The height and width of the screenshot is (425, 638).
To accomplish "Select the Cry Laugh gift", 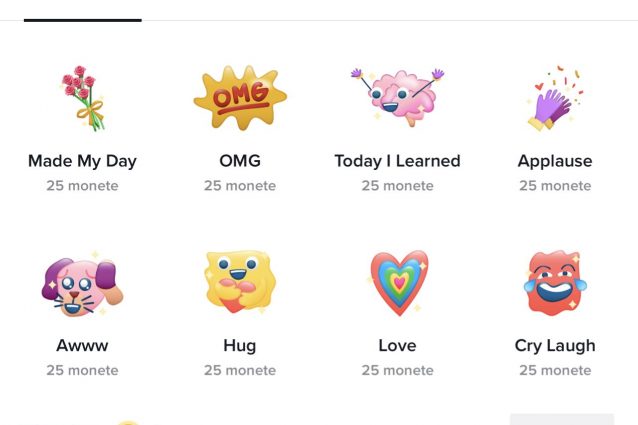I will [554, 283].
